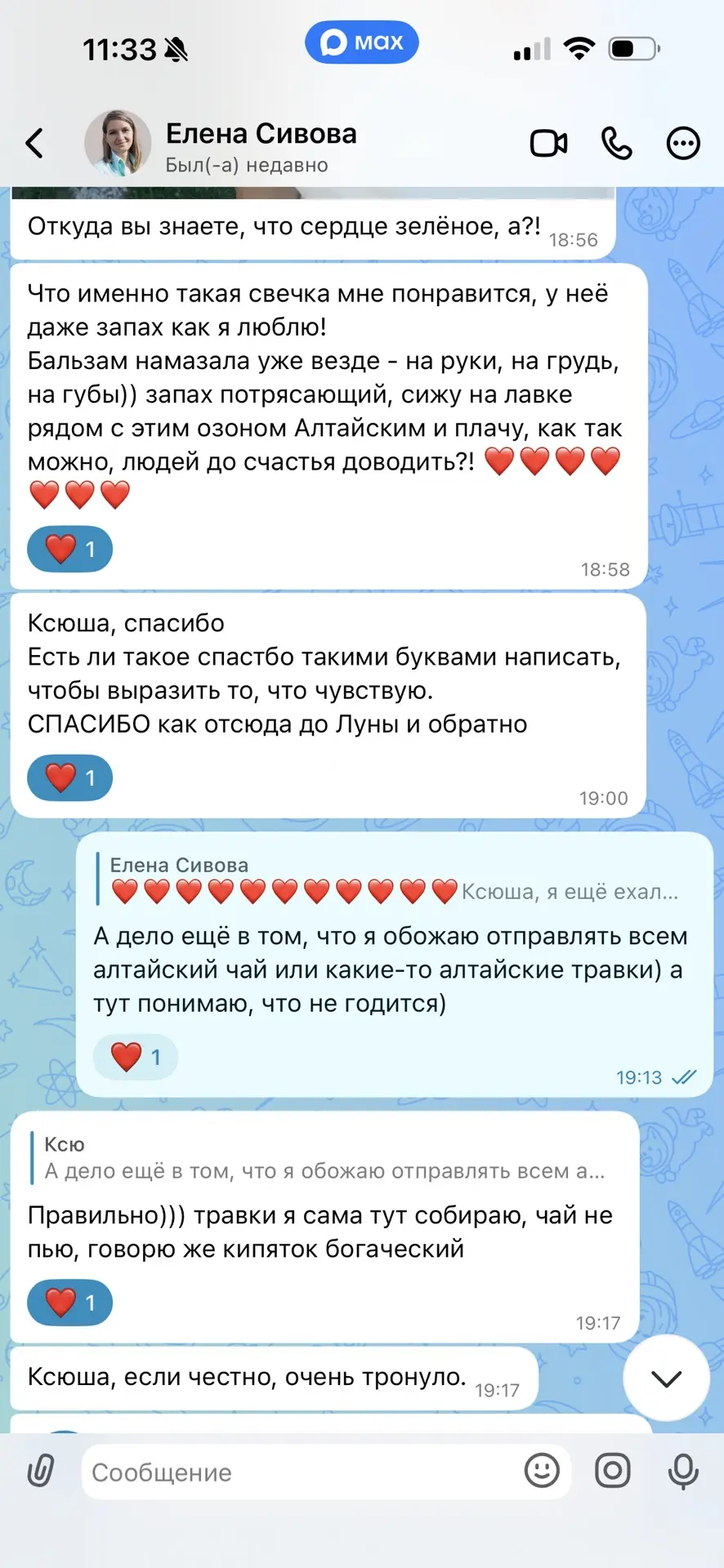Open Елена Сивова's profile avatar

point(118,144)
